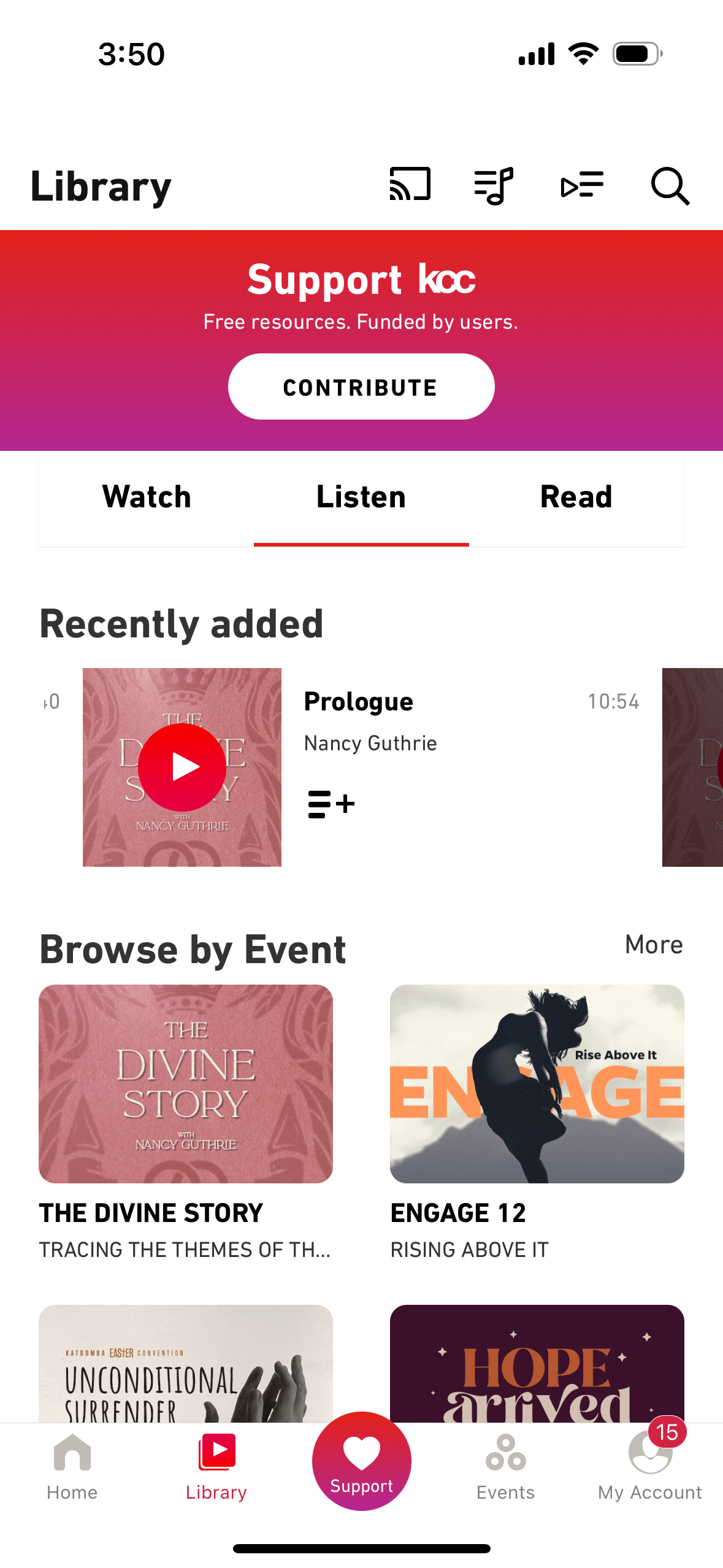Screen dimensions: 723x1568
Task: Switch to the Watch tab
Action: (x=147, y=497)
